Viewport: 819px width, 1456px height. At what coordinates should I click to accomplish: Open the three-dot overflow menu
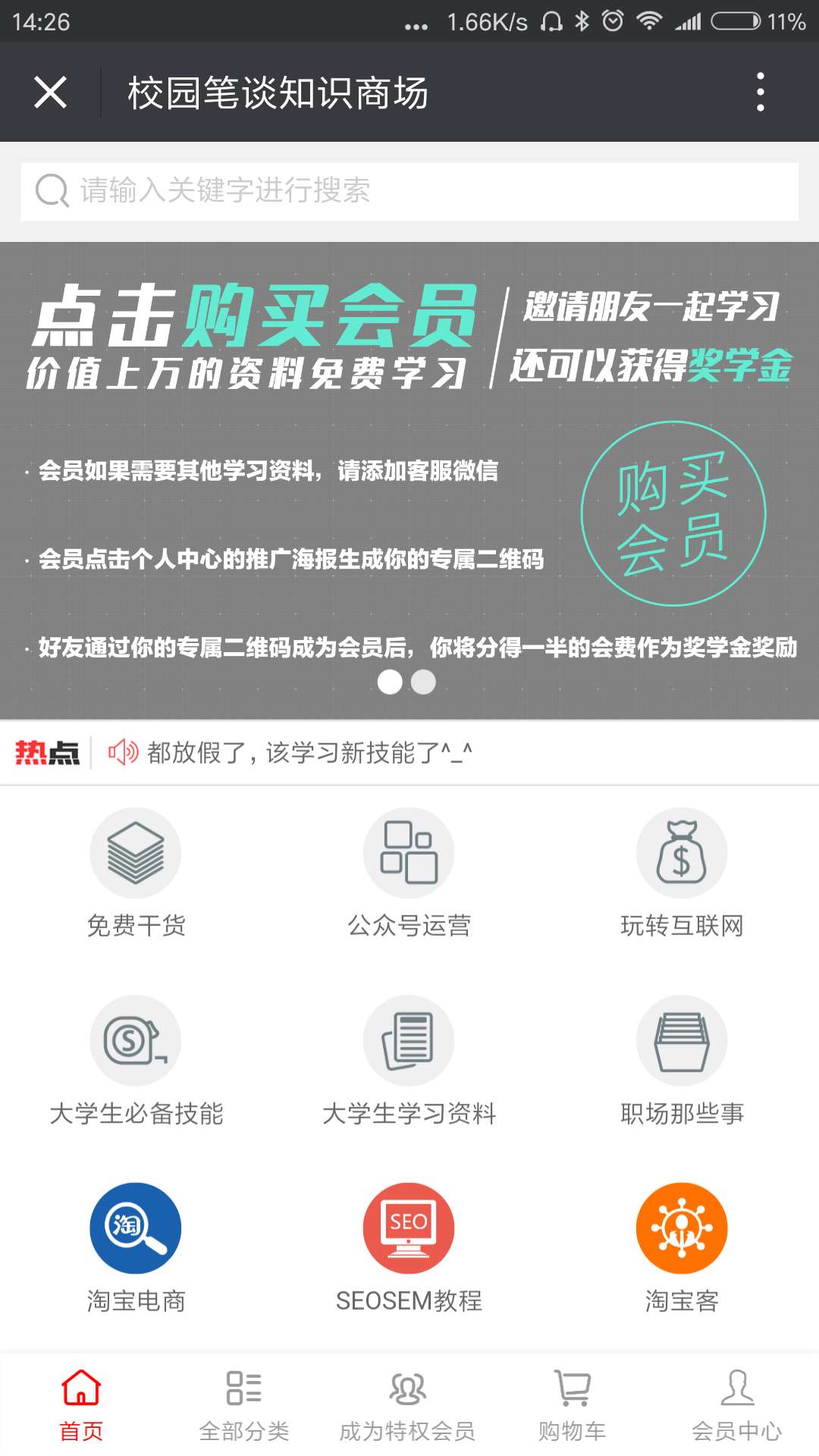click(760, 93)
